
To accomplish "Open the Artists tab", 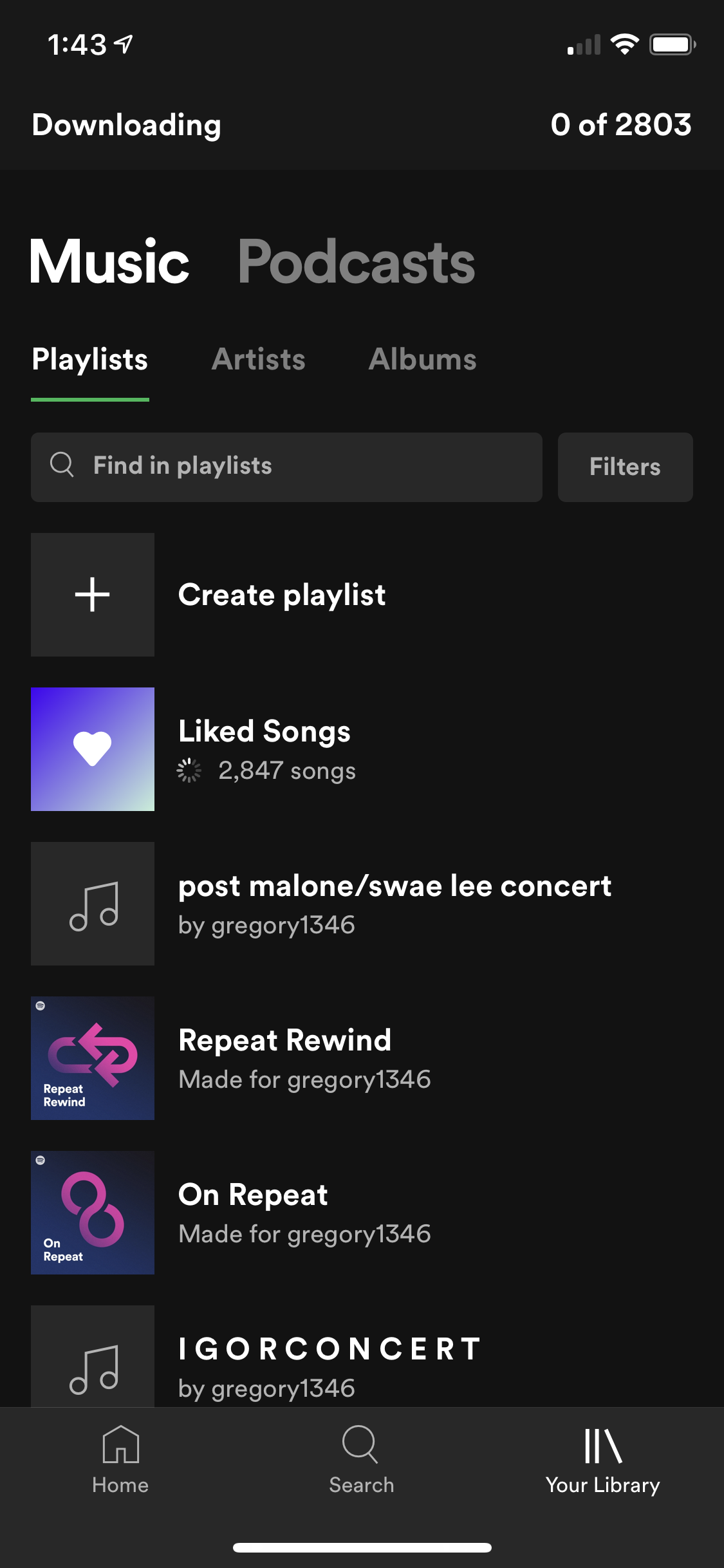I will point(258,359).
